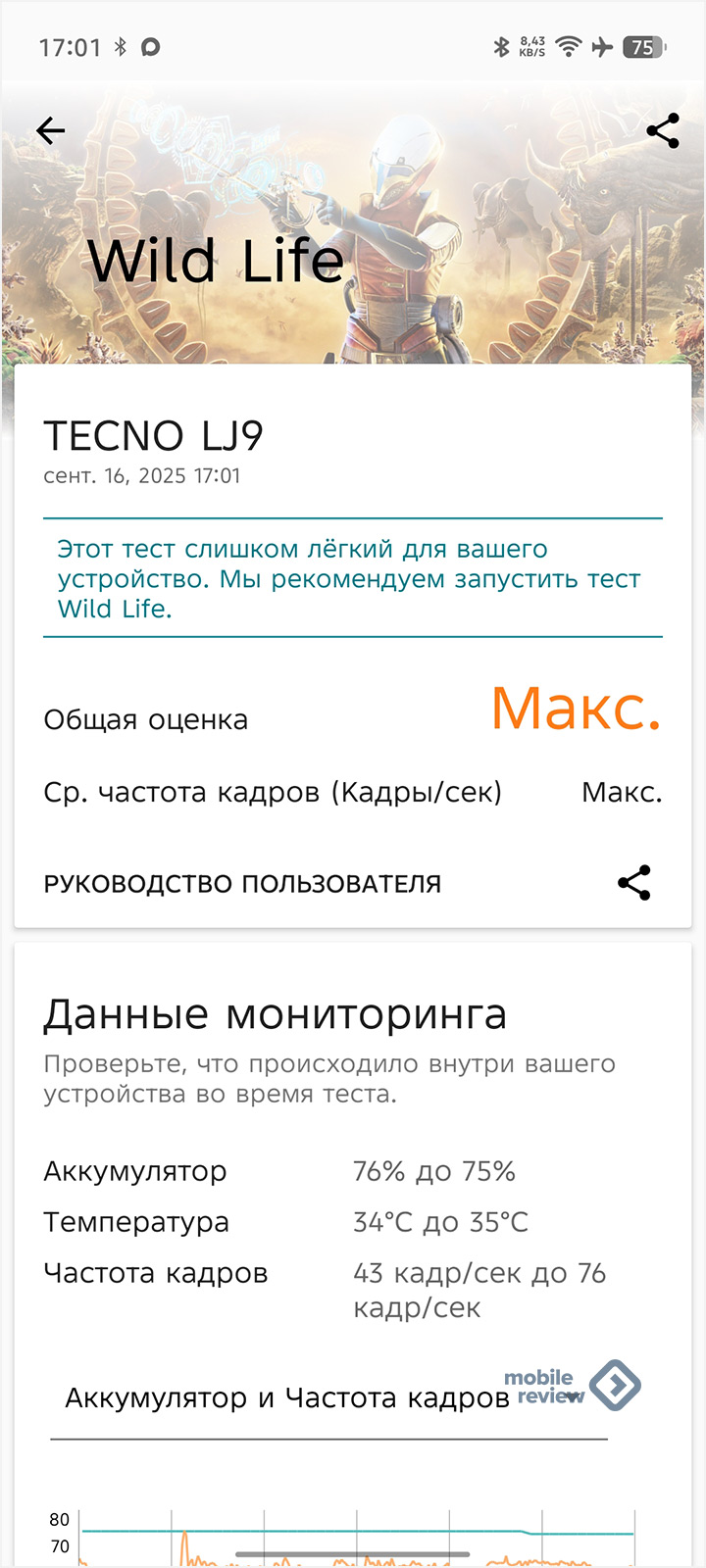Go back using the top arrow
This screenshot has height=1568, width=706.
[51, 130]
